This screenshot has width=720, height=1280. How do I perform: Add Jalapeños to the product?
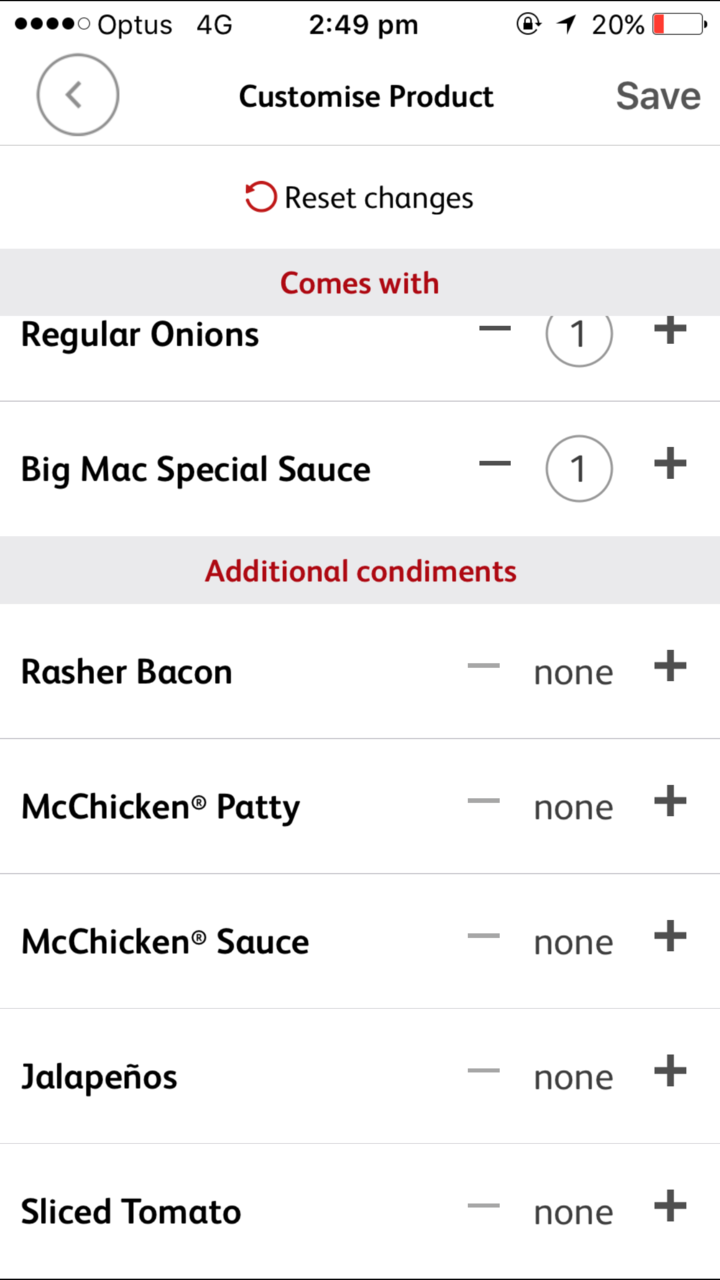pos(670,1072)
